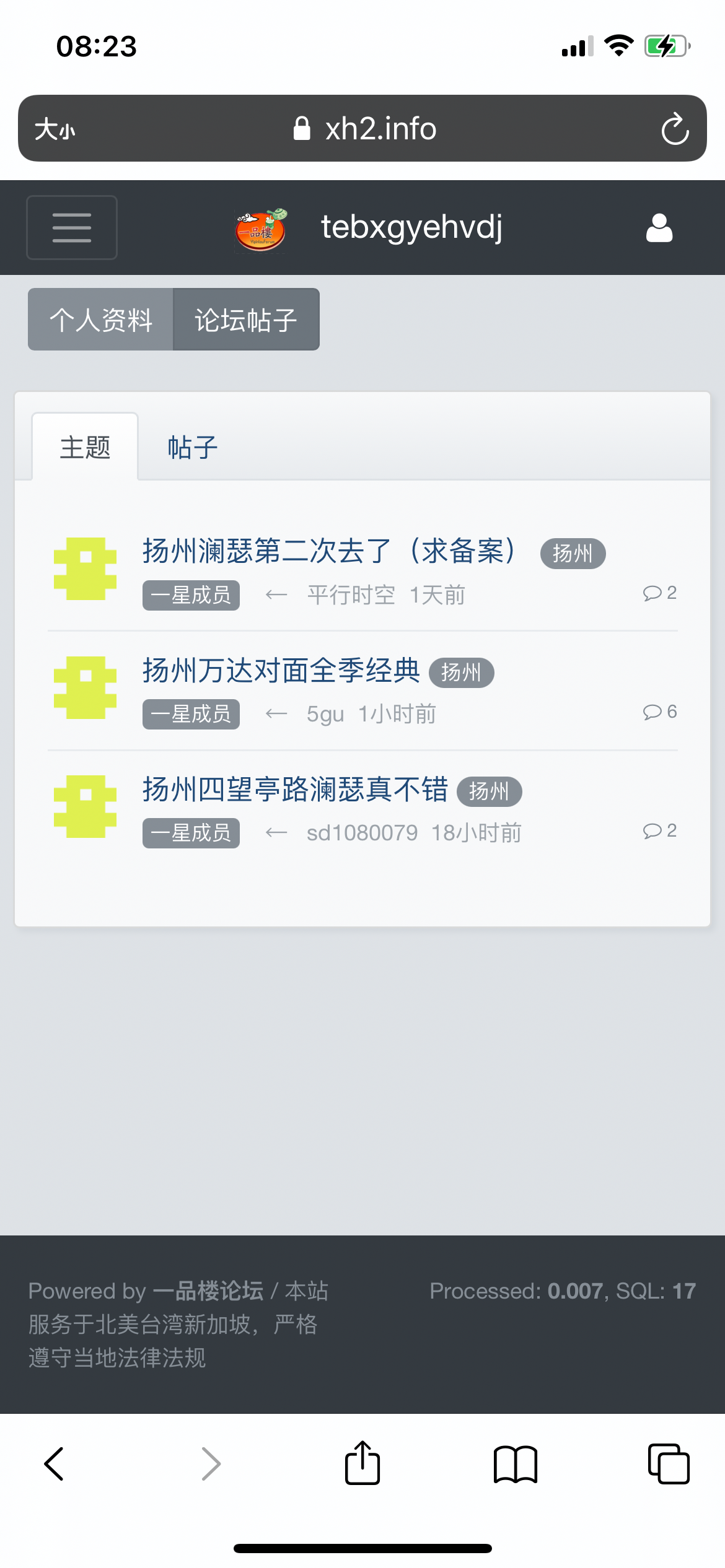The image size is (725, 1568).
Task: Tap the page reload icon
Action: pos(676,128)
